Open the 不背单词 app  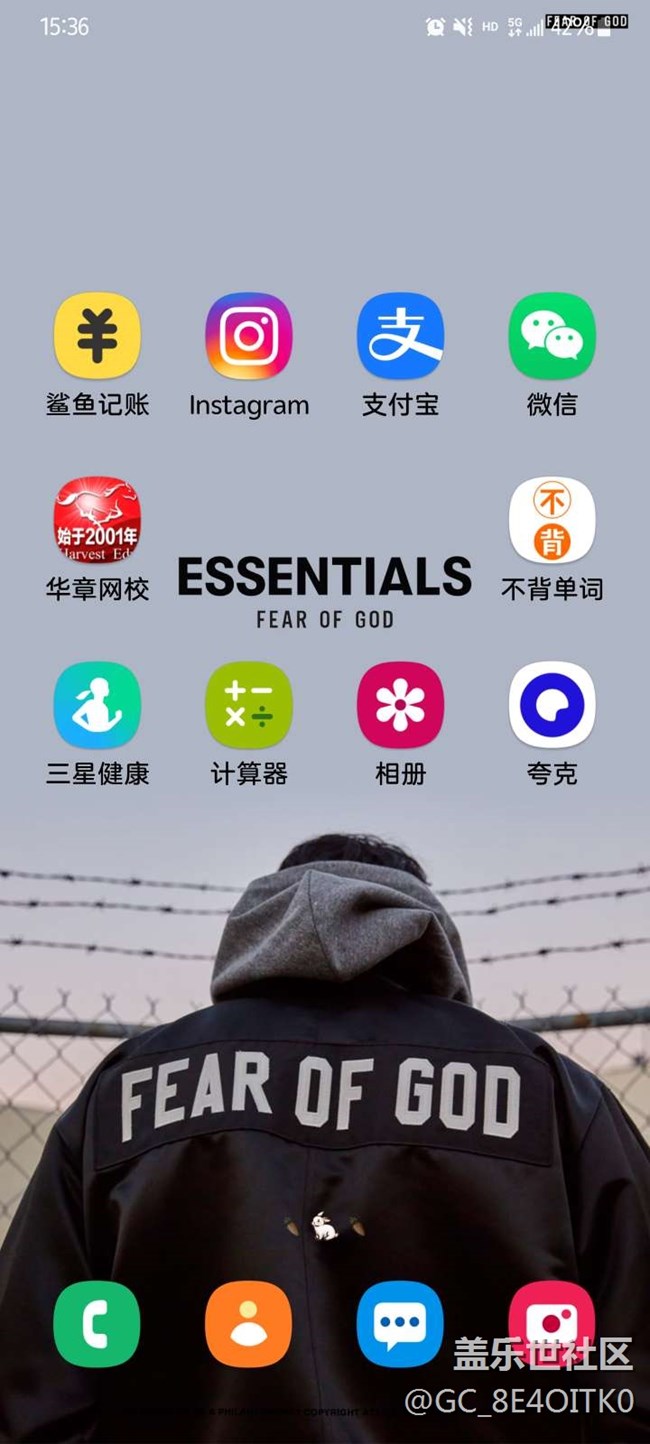pyautogui.click(x=552, y=520)
